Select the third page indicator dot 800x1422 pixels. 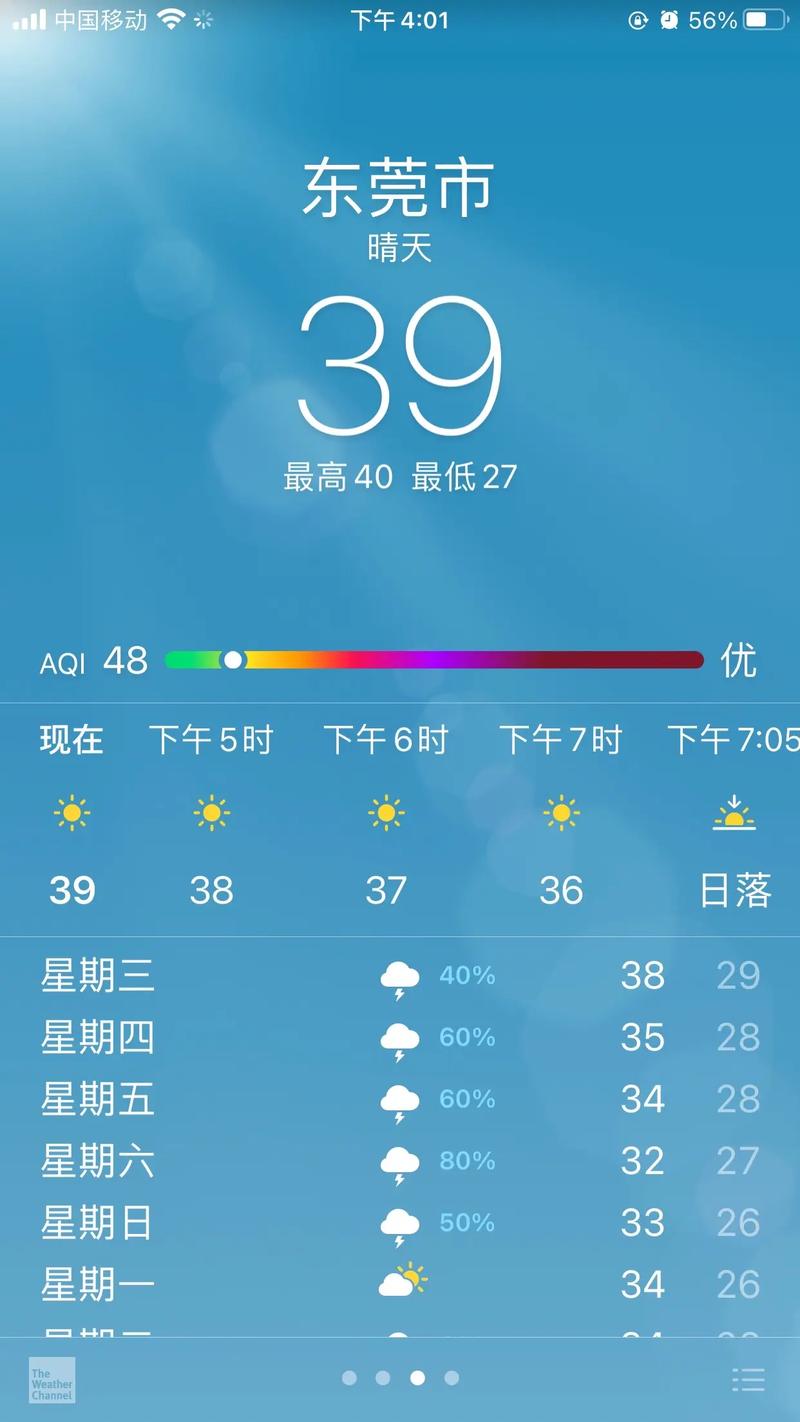click(416, 1377)
